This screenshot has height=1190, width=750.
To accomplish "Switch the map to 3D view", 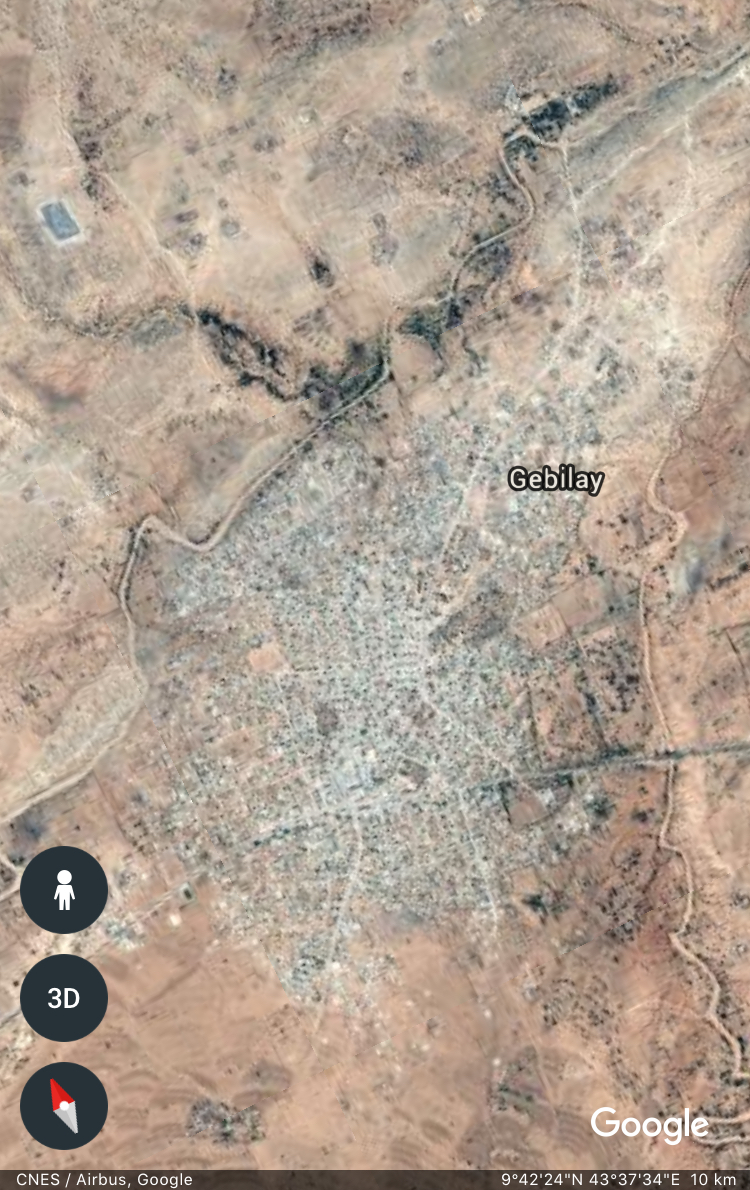I will click(x=64, y=998).
